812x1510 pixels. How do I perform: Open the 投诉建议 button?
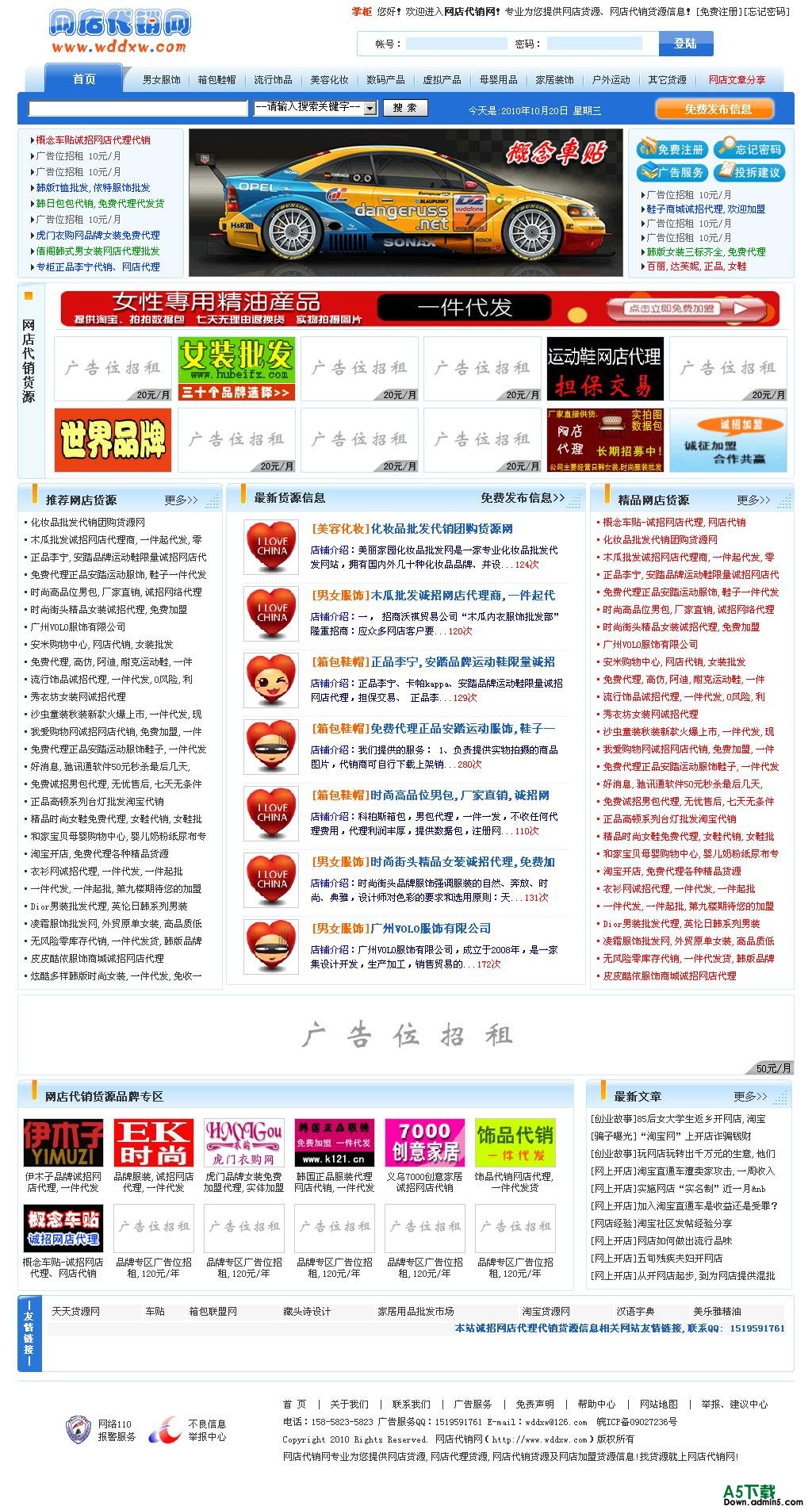point(749,172)
